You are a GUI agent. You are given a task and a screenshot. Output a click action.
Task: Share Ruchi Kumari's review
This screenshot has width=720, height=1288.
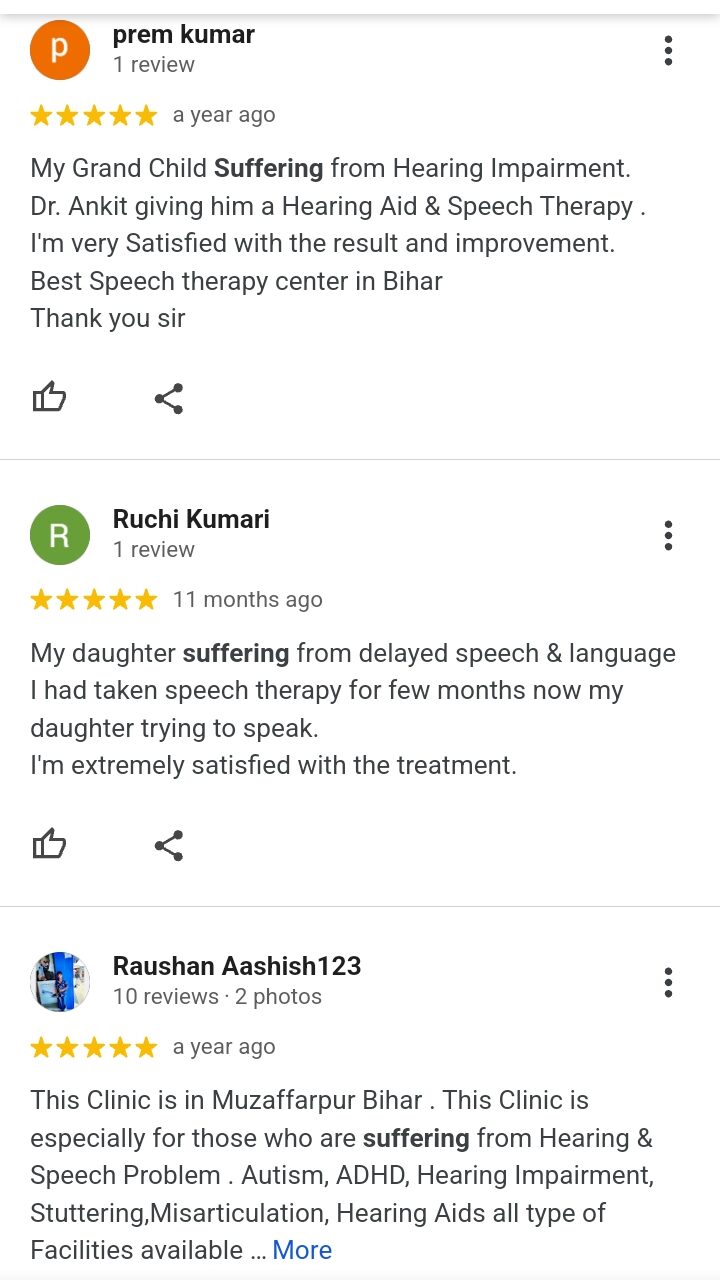169,845
